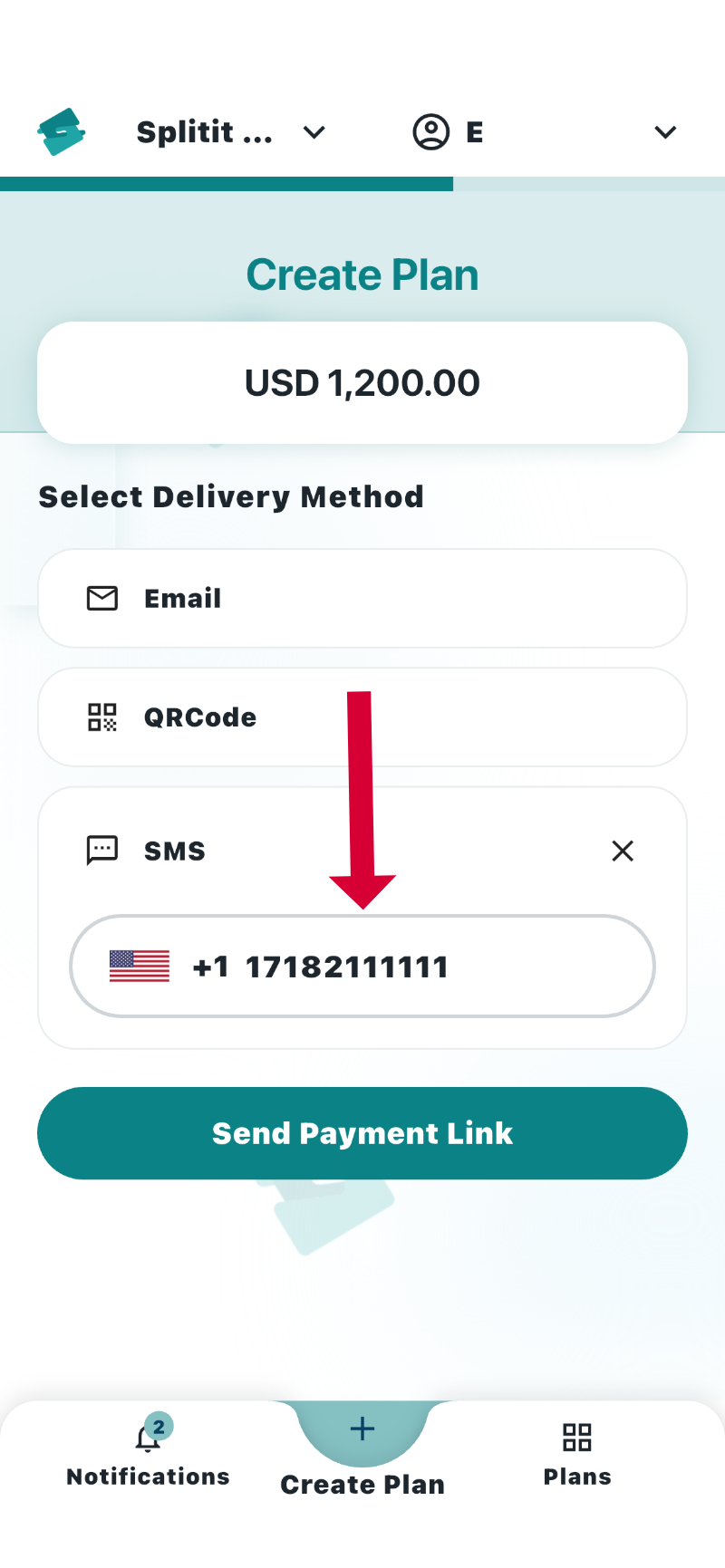Click the US flag icon in phone field

pyautogui.click(x=139, y=967)
